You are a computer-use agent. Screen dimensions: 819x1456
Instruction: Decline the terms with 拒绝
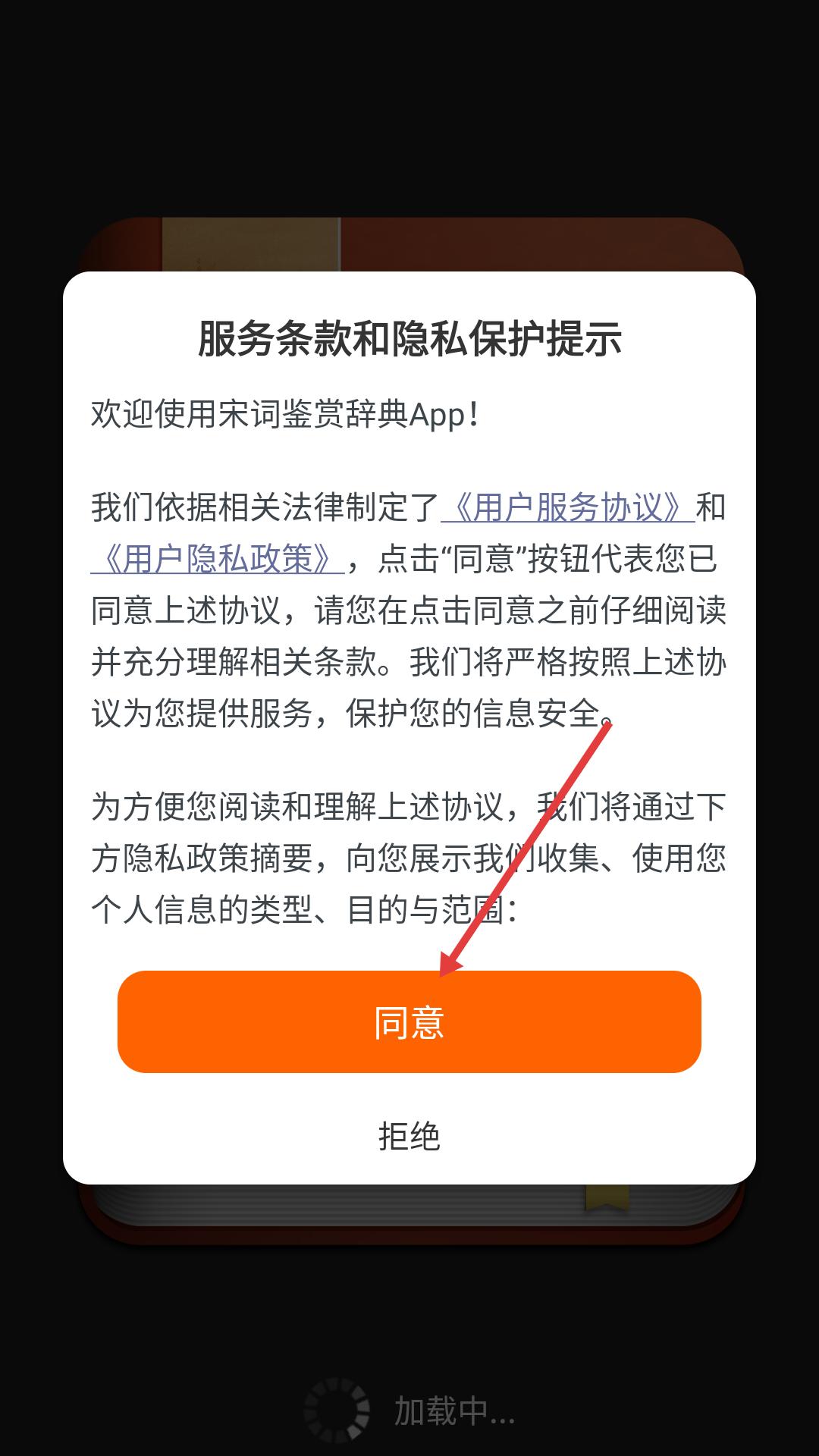point(409,1136)
